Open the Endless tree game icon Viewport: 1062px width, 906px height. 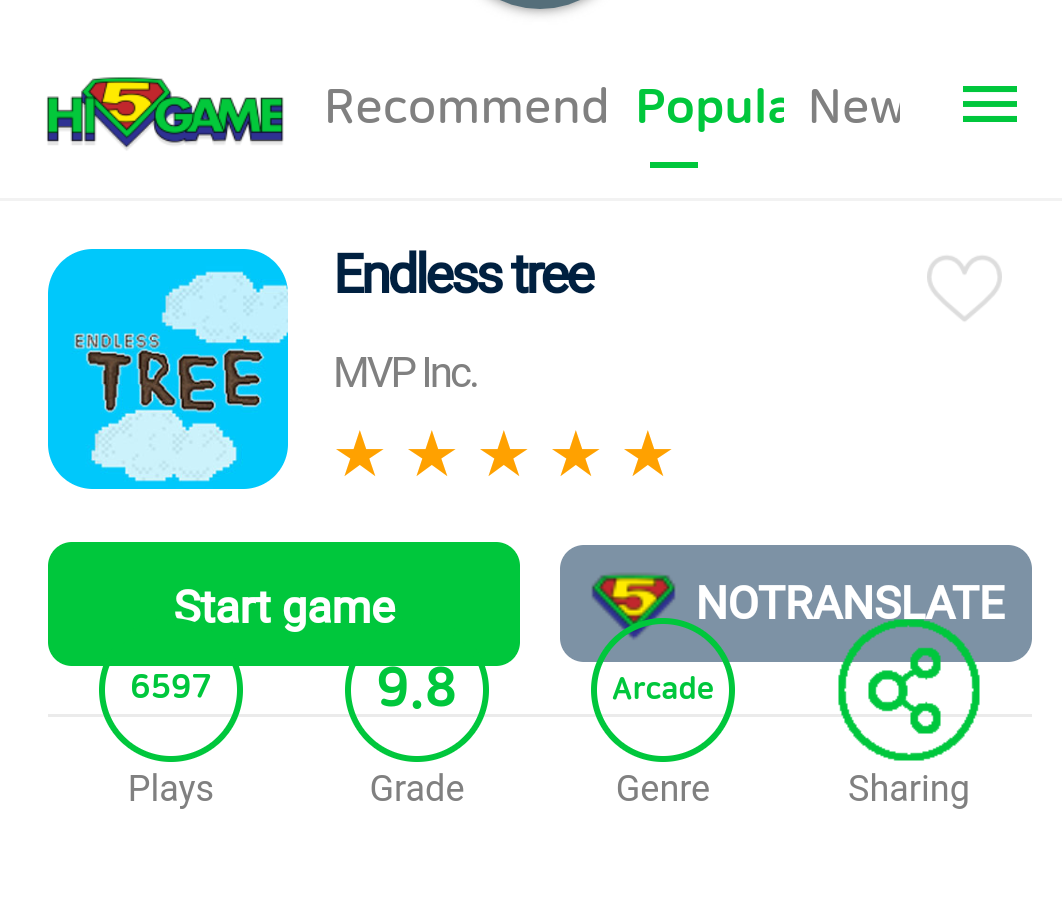168,369
